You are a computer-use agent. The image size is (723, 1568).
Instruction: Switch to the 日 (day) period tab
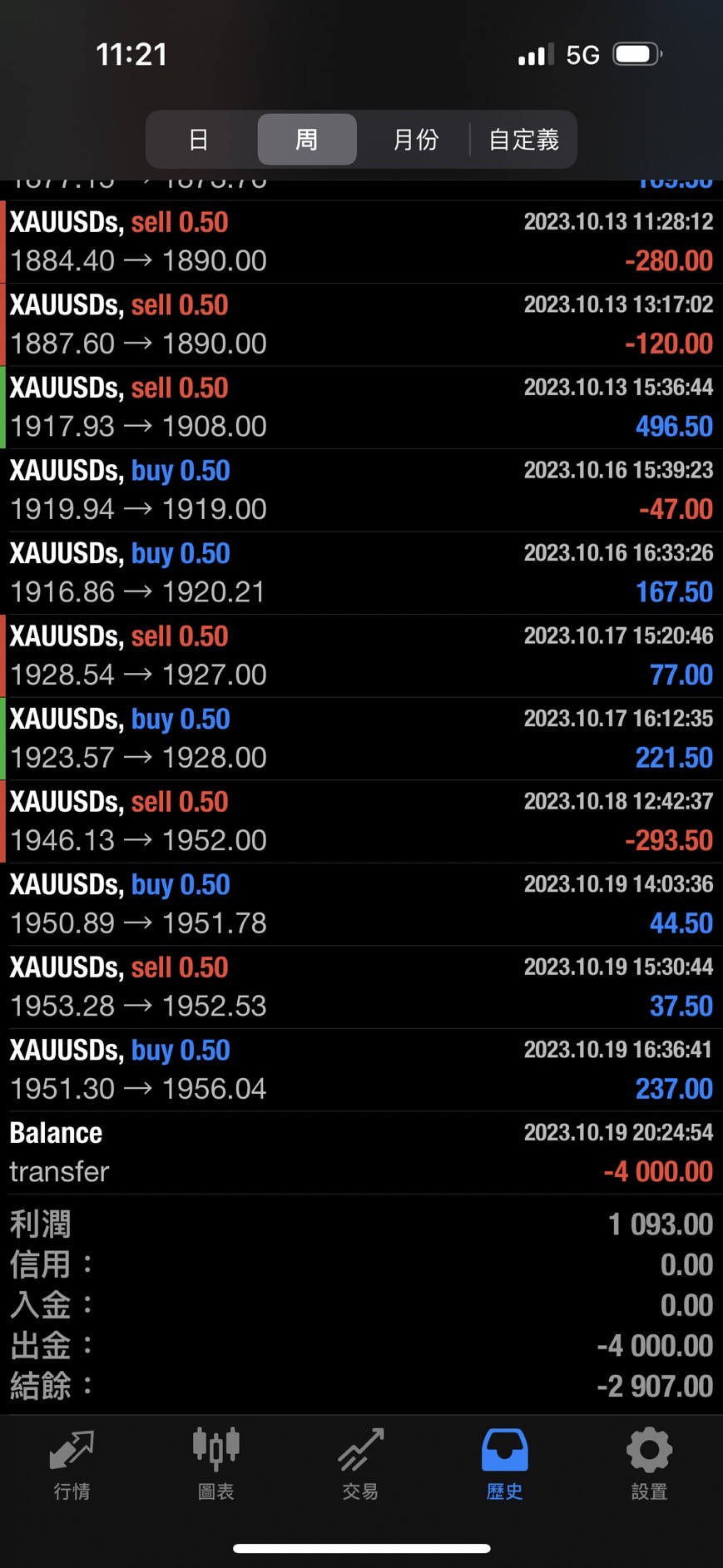point(198,140)
